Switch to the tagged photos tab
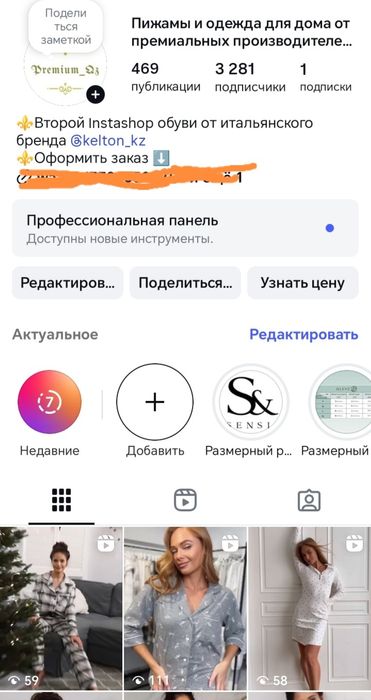The image size is (371, 700). tap(309, 500)
